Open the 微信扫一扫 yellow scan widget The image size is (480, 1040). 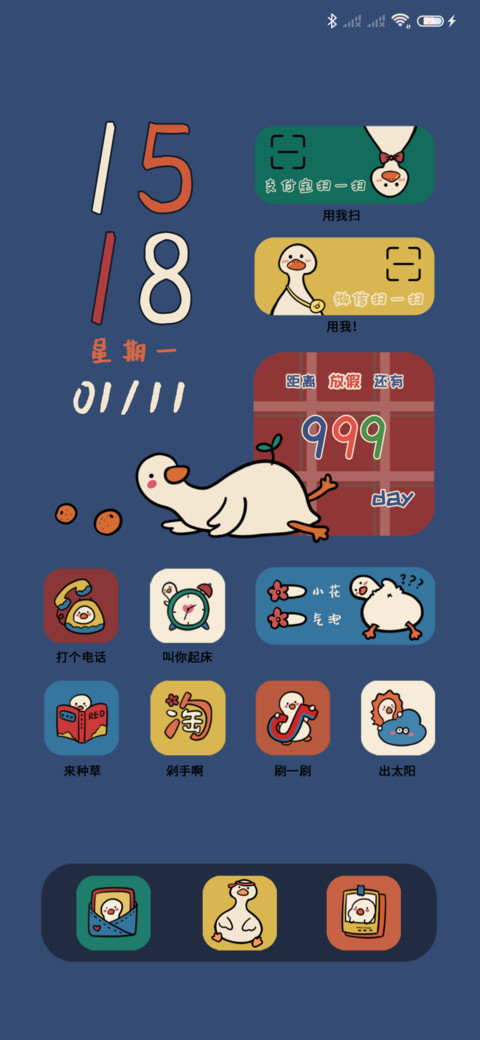click(x=345, y=276)
